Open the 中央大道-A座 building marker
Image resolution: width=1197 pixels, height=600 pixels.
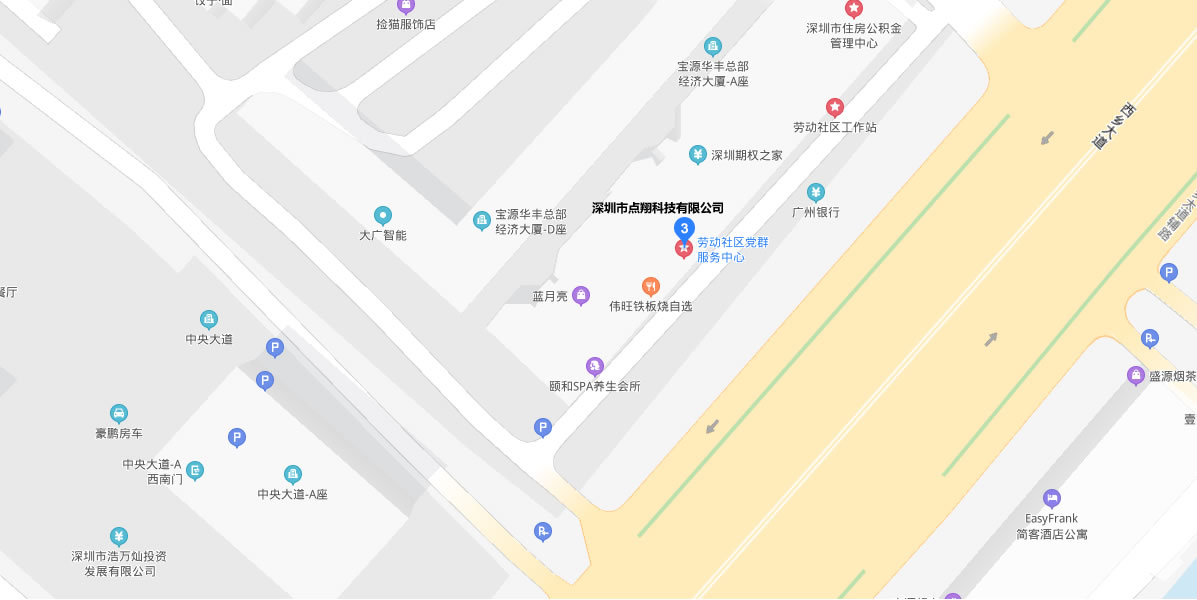point(293,474)
